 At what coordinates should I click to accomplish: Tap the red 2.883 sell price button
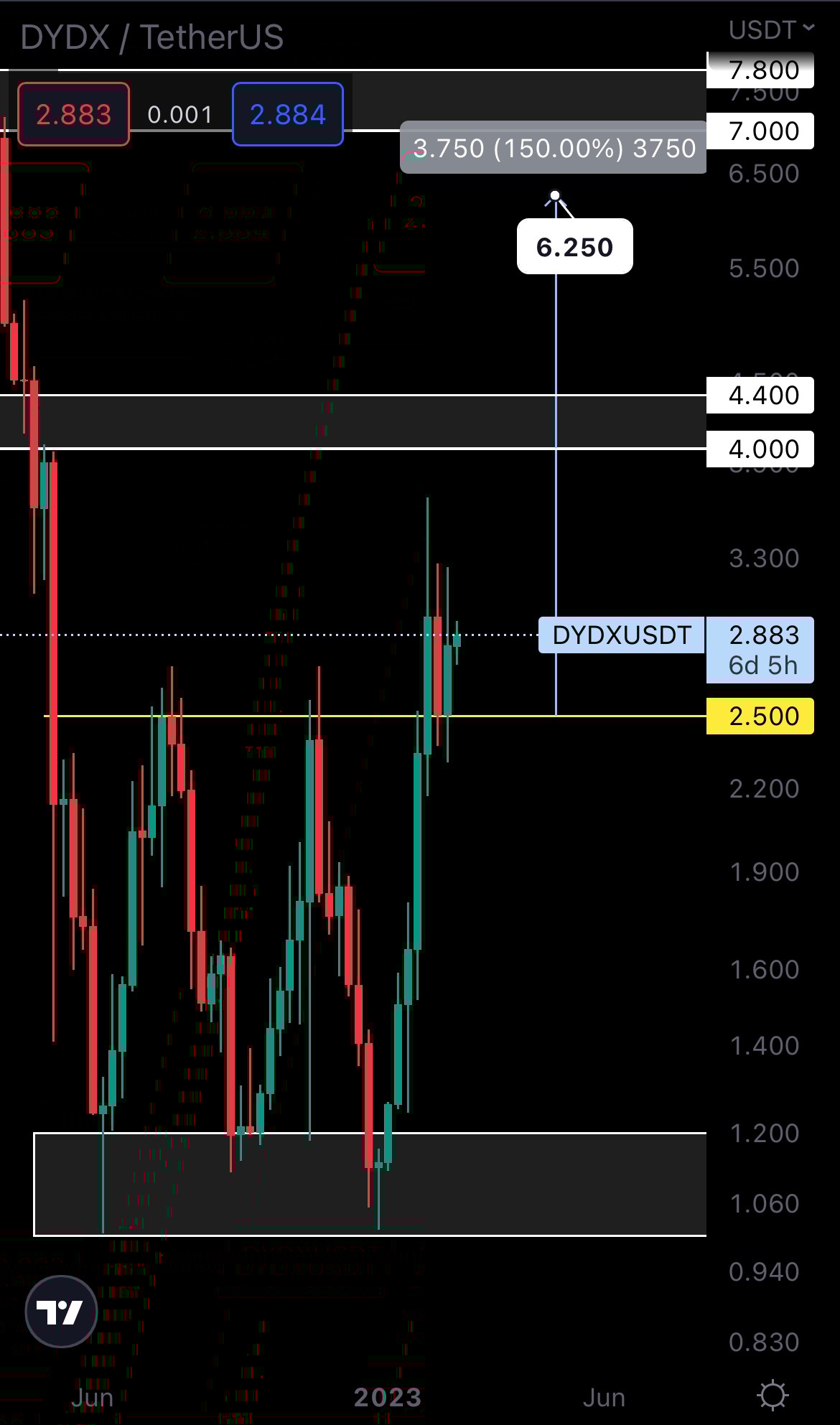(x=73, y=114)
